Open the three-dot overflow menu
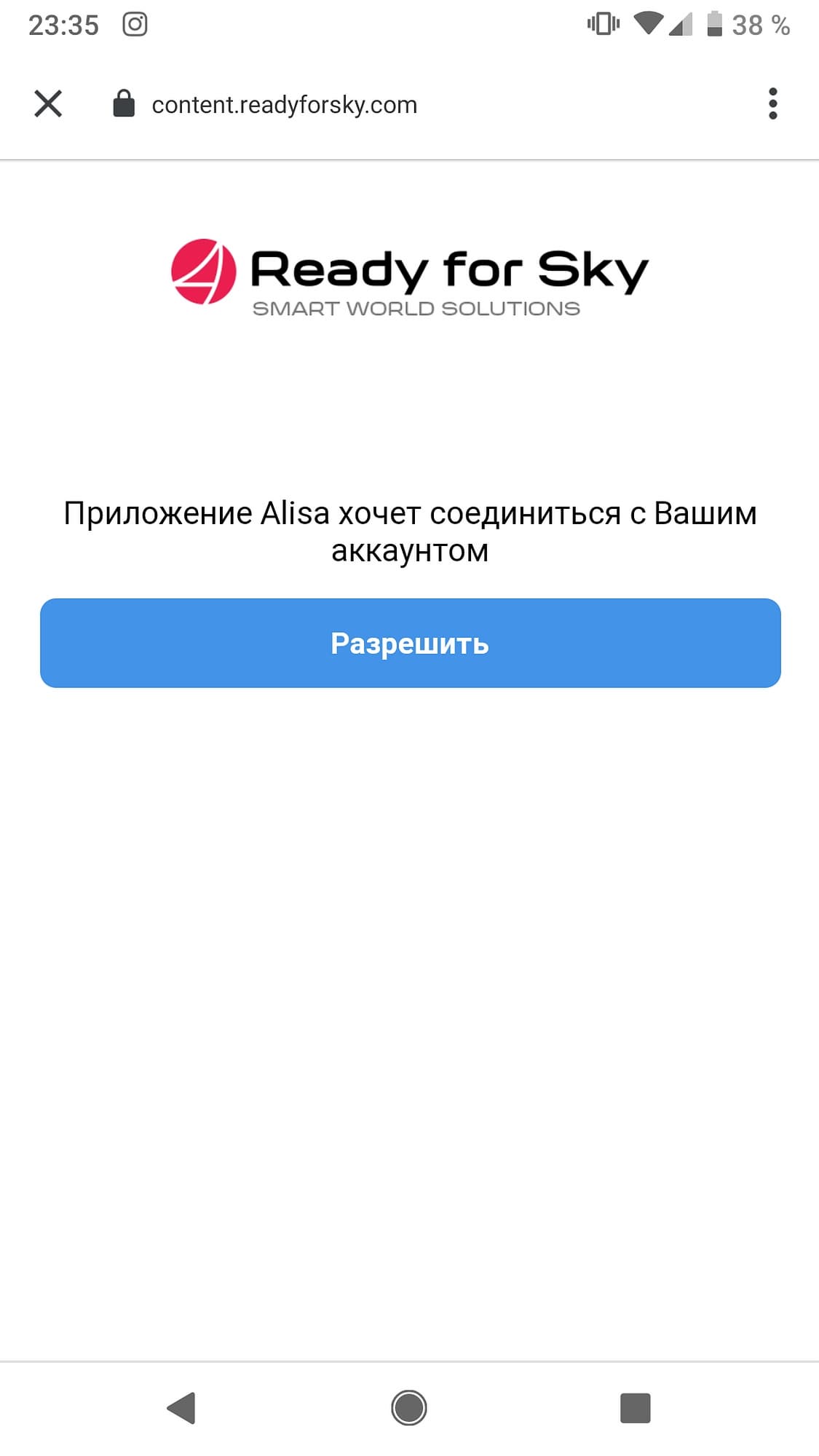The image size is (819, 1456). pos(772,104)
